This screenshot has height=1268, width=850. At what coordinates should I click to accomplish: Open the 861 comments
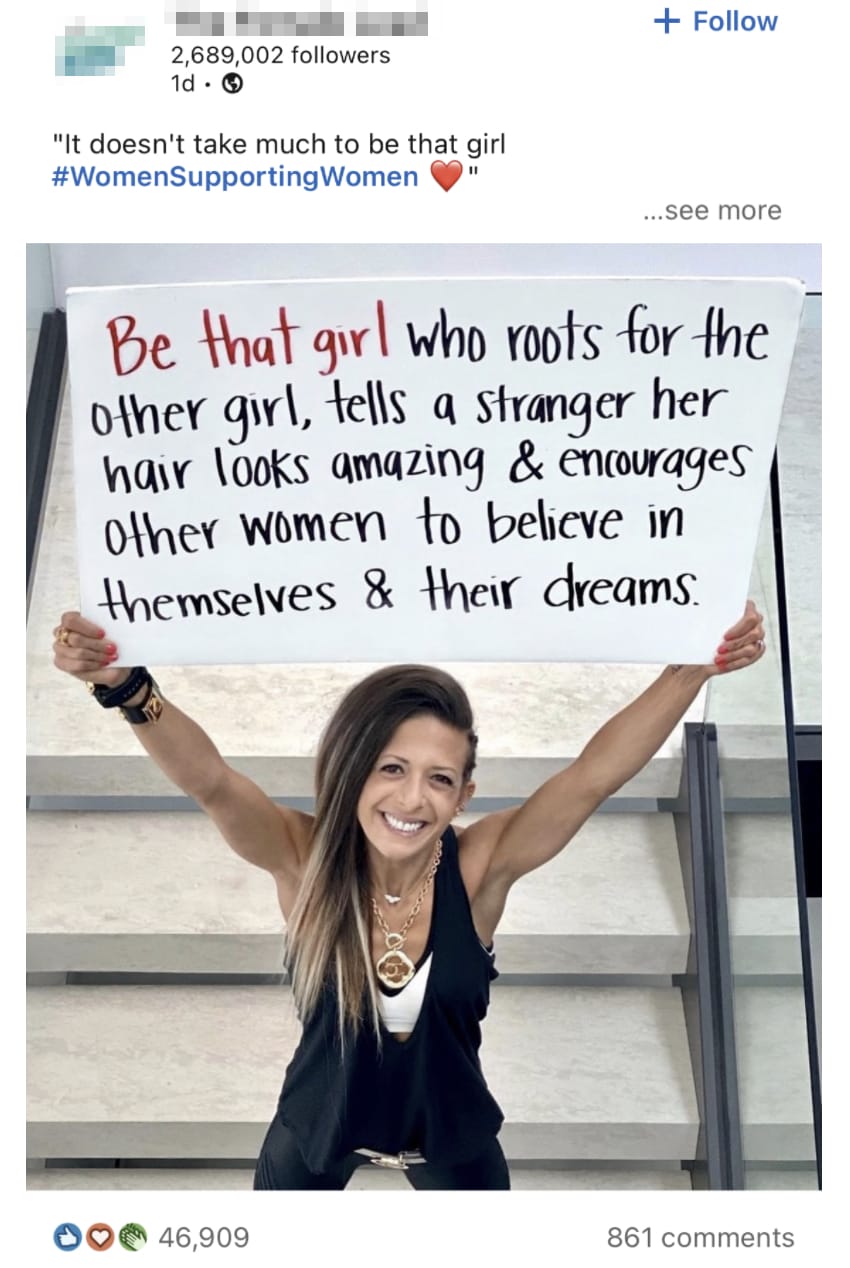[x=700, y=1237]
